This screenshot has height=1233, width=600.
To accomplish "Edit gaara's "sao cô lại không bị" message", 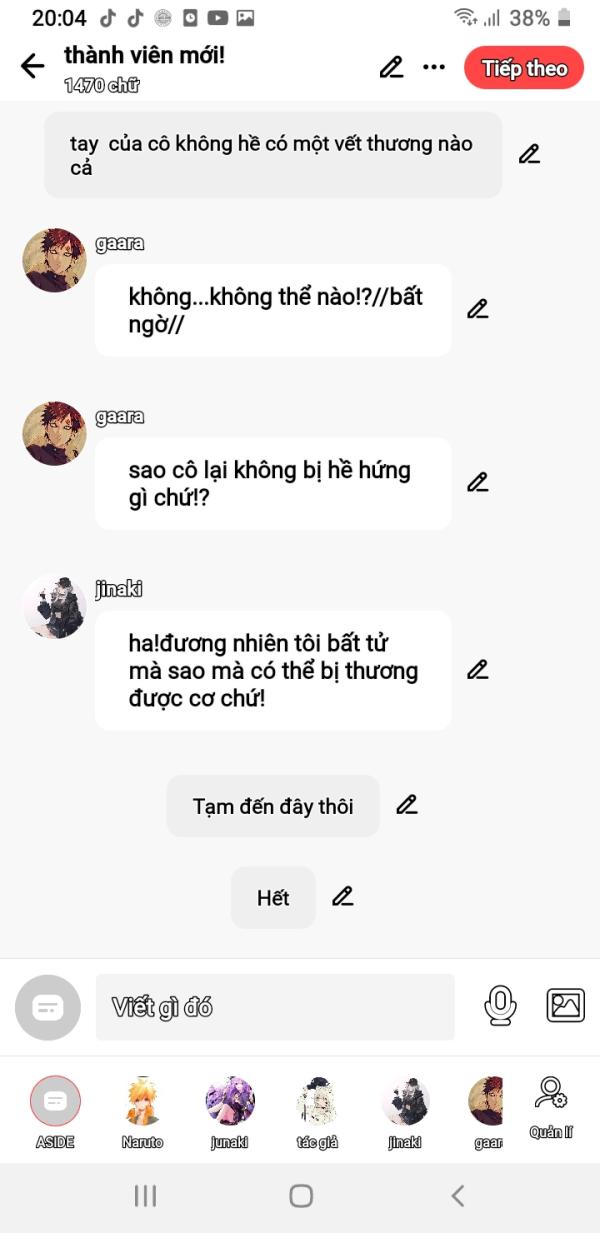I will pyautogui.click(x=478, y=483).
